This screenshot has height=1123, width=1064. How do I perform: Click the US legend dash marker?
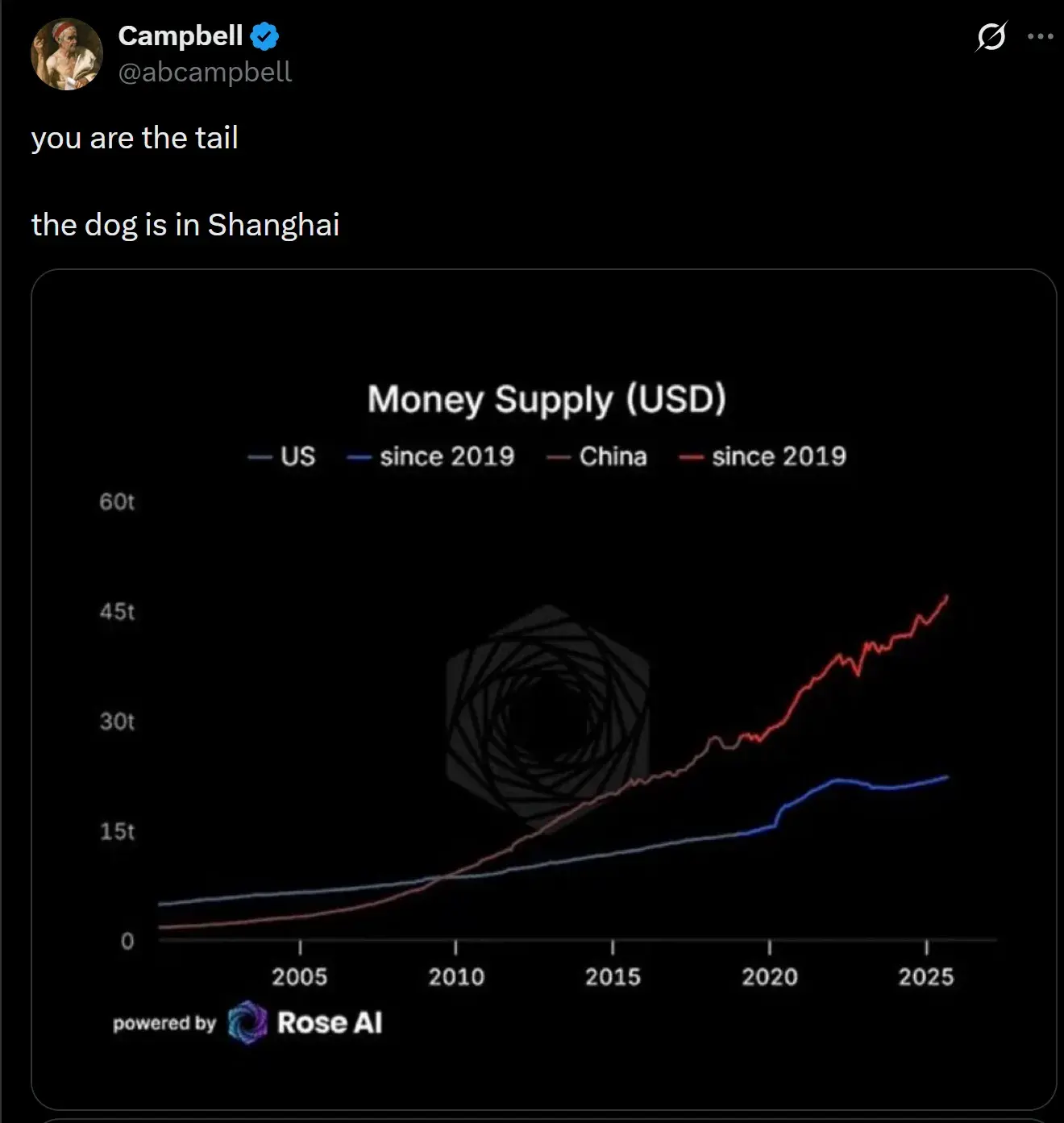[260, 456]
